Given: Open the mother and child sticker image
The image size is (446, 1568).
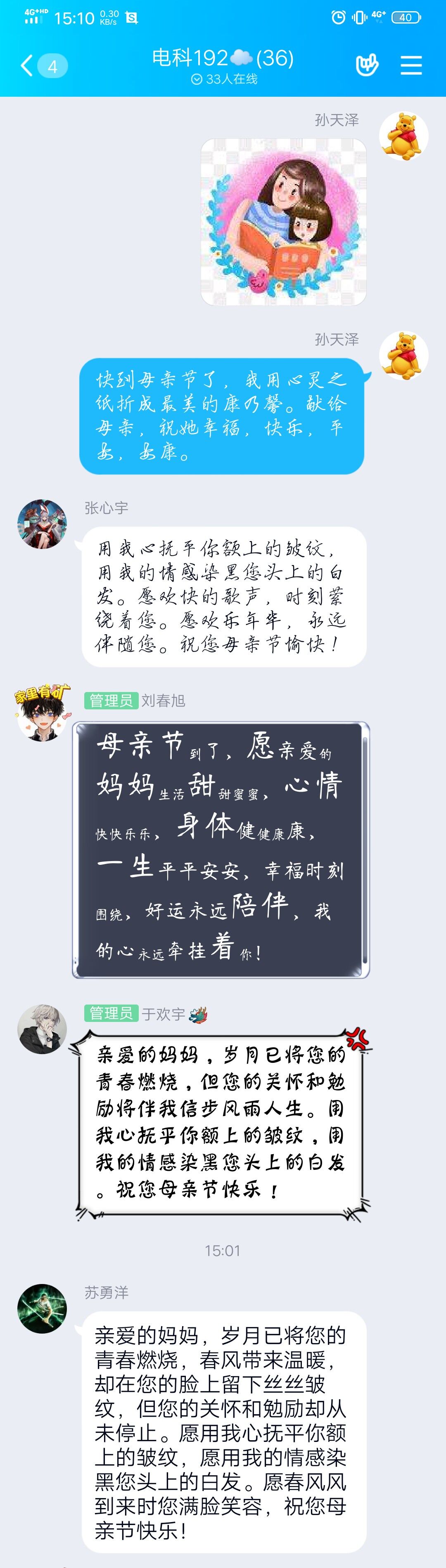Looking at the screenshot, I should [x=284, y=222].
